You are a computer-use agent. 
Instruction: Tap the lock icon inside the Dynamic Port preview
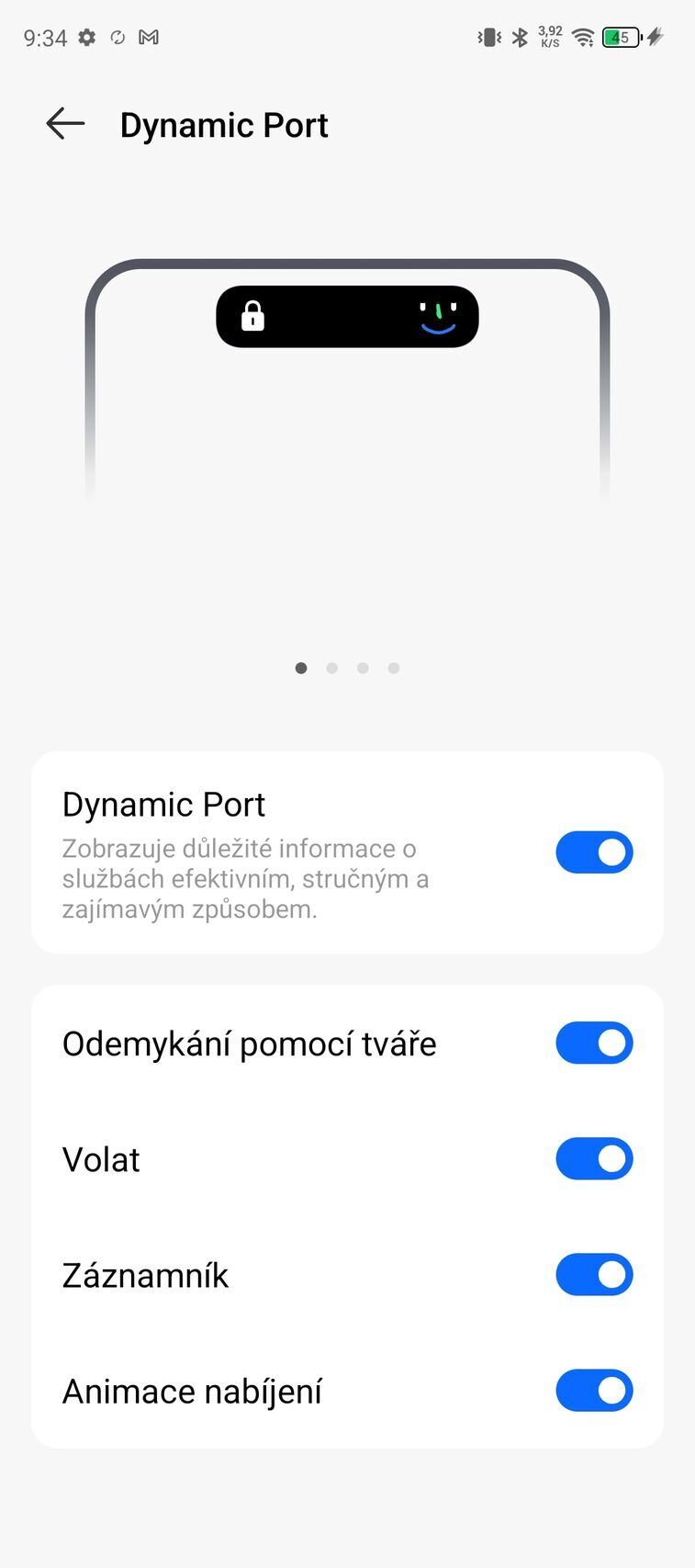(253, 316)
